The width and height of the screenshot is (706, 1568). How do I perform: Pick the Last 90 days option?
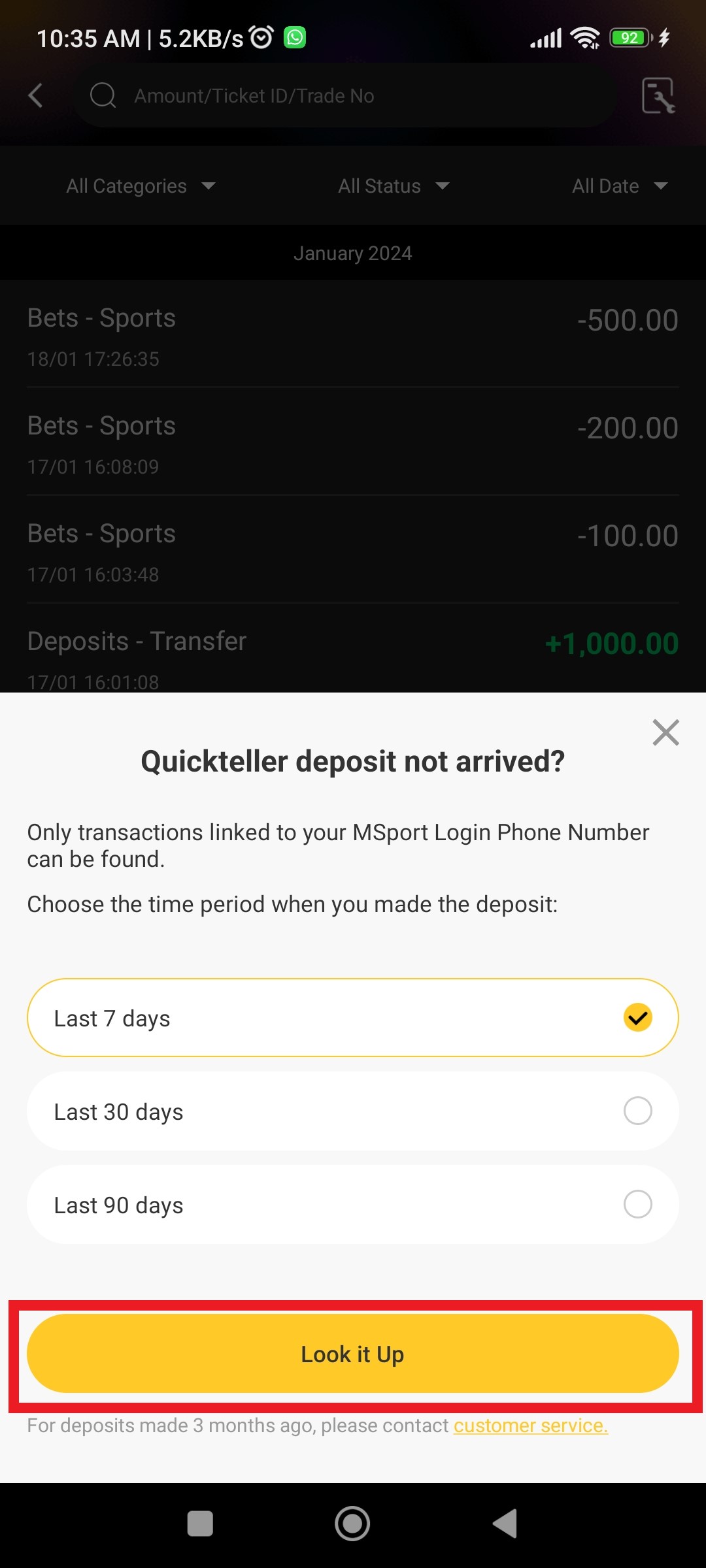click(x=353, y=1204)
